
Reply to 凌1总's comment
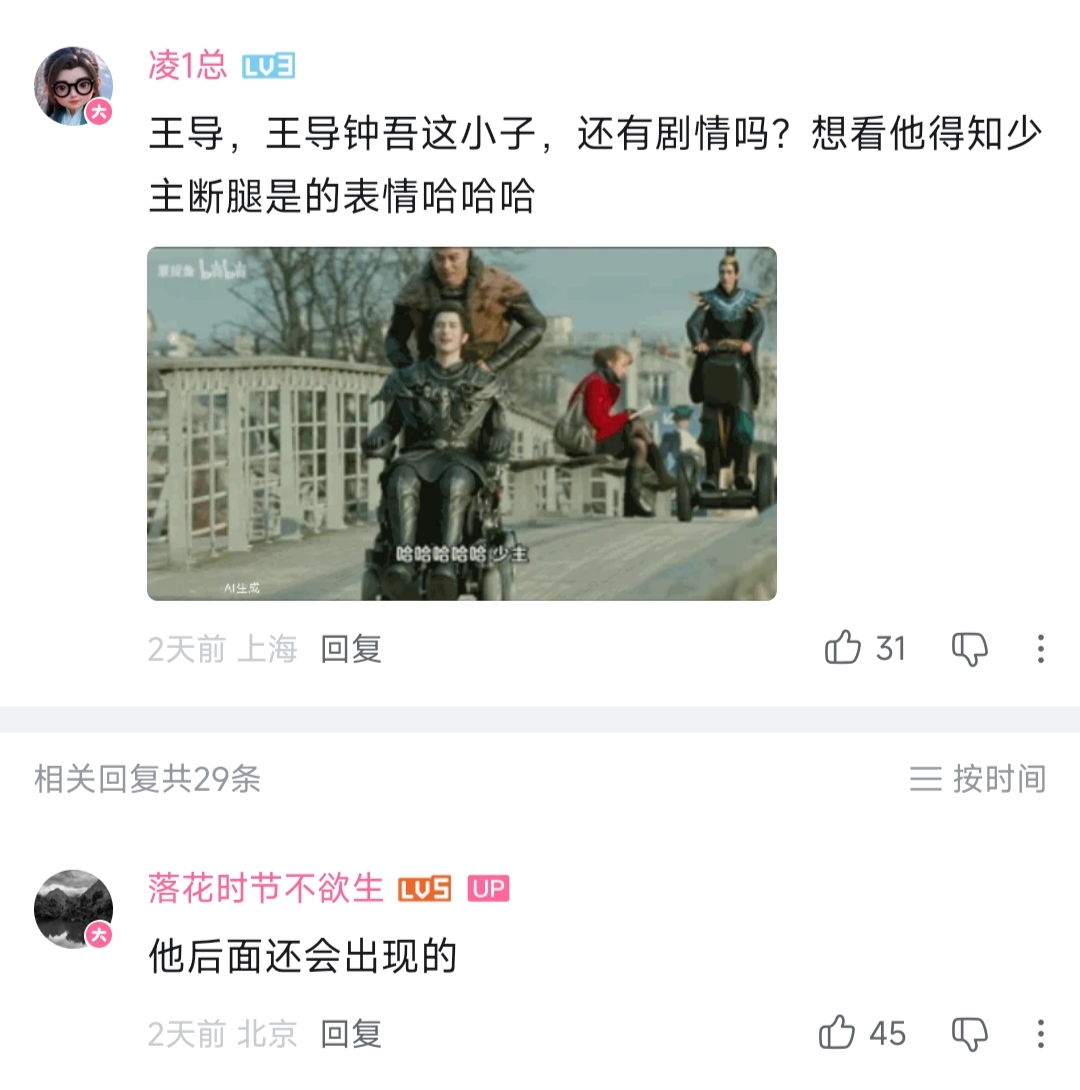351,650
